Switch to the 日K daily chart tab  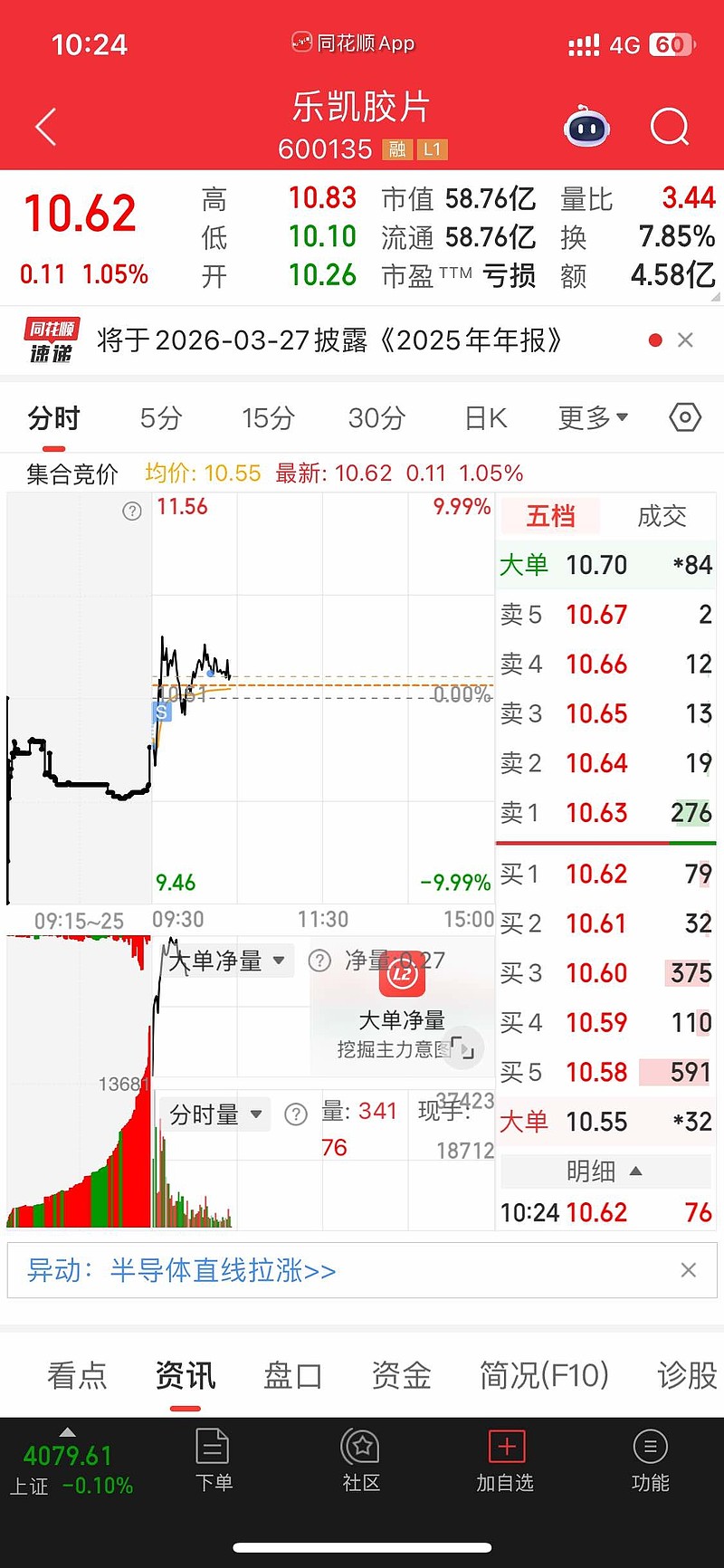tap(485, 417)
